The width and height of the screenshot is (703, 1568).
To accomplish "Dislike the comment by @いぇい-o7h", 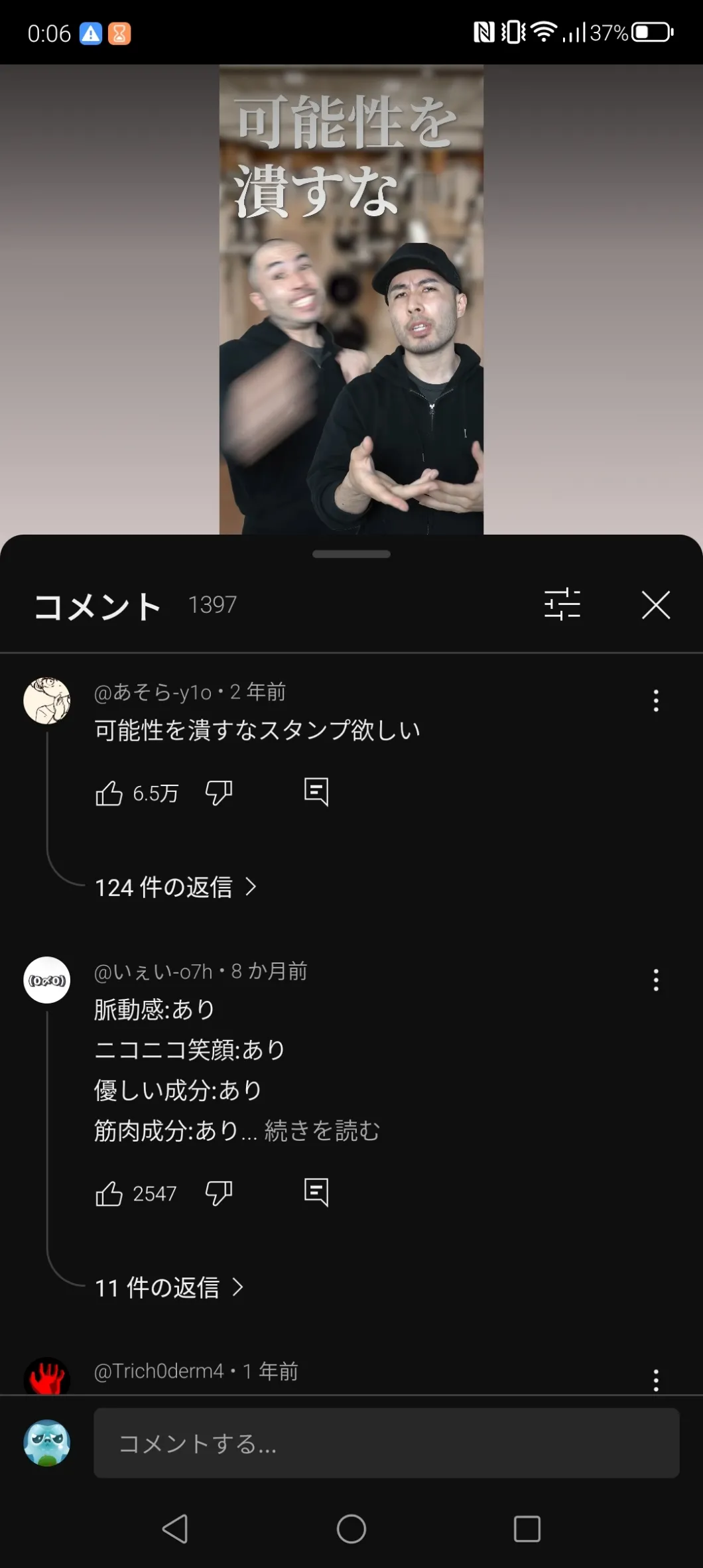I will point(218,1193).
